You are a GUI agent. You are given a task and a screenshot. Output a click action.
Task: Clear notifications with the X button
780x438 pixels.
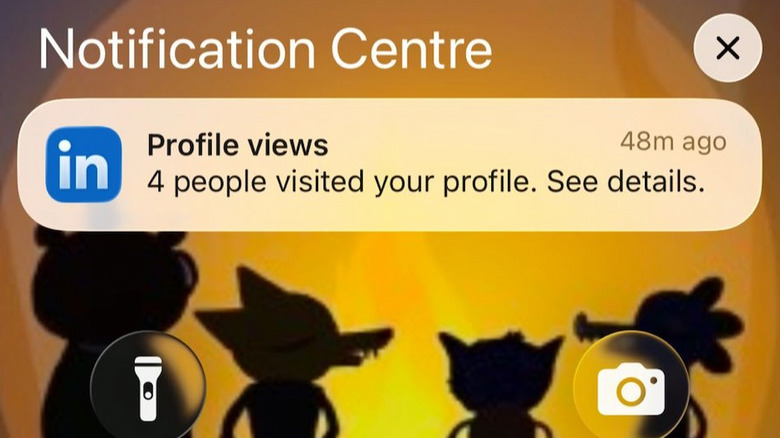pyautogui.click(x=727, y=48)
